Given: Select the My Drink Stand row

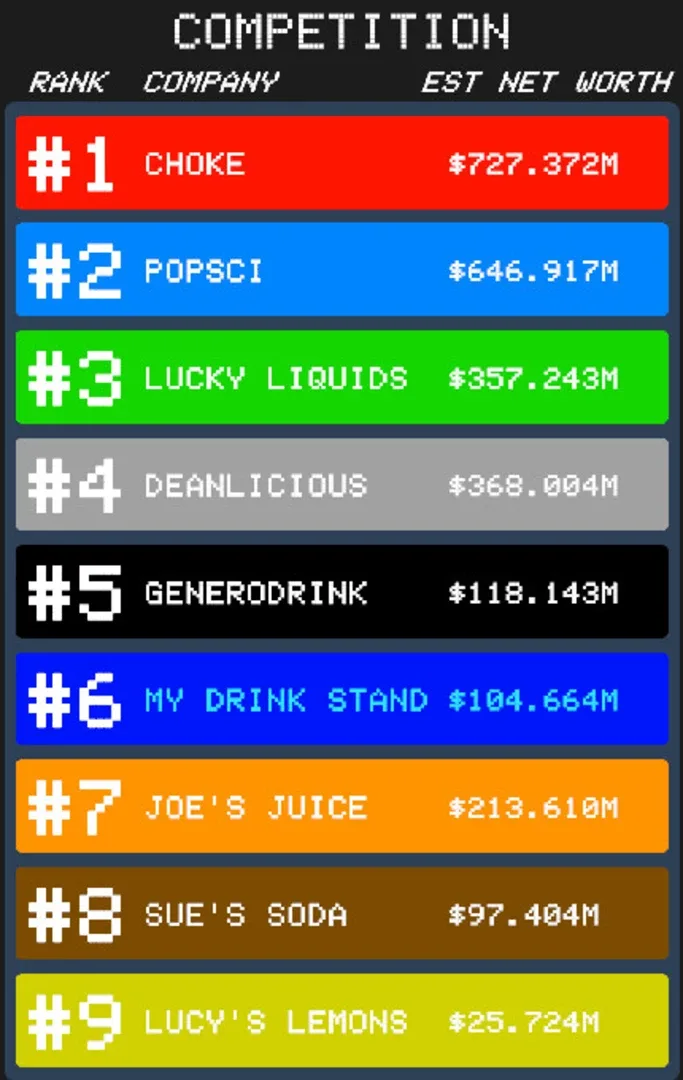Looking at the screenshot, I should pos(341,700).
